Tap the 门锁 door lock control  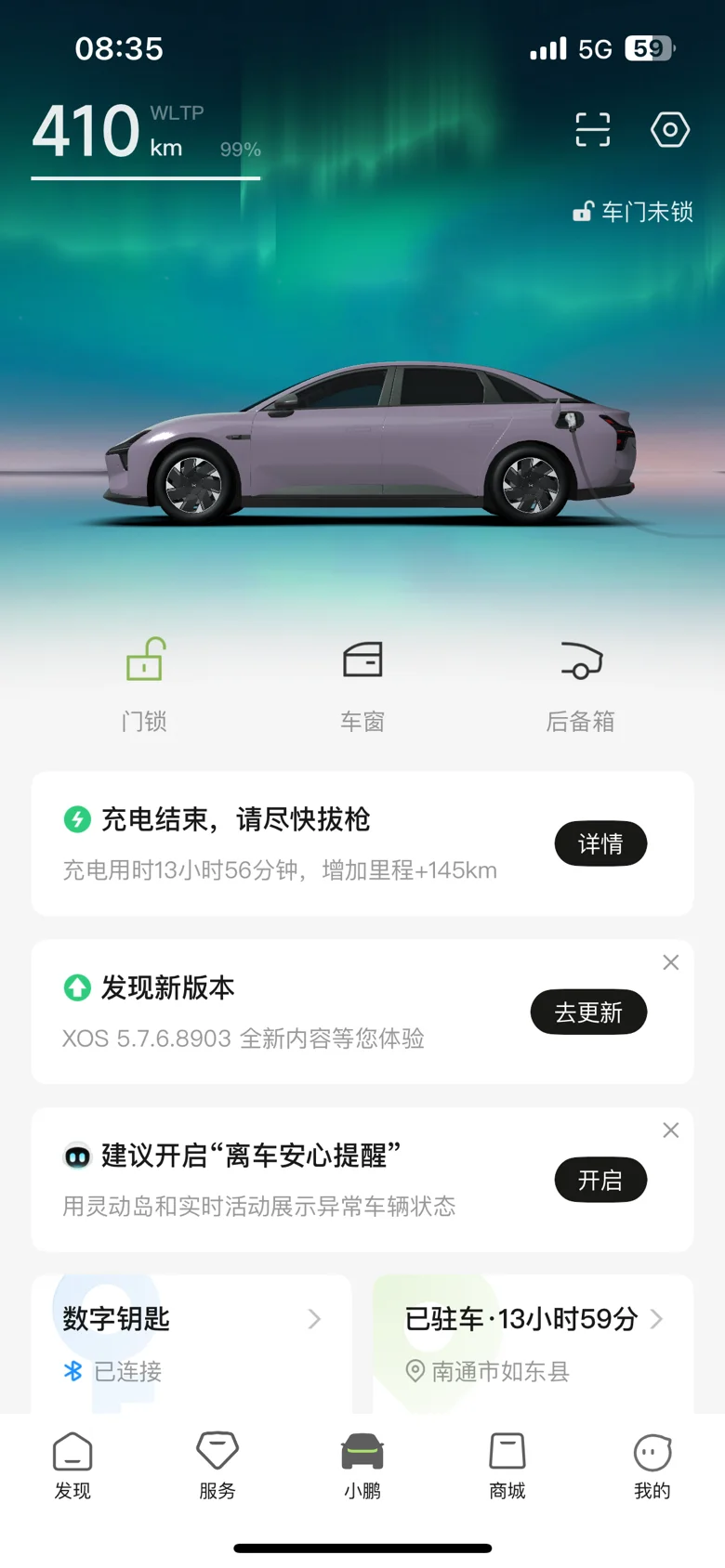pyautogui.click(x=144, y=686)
